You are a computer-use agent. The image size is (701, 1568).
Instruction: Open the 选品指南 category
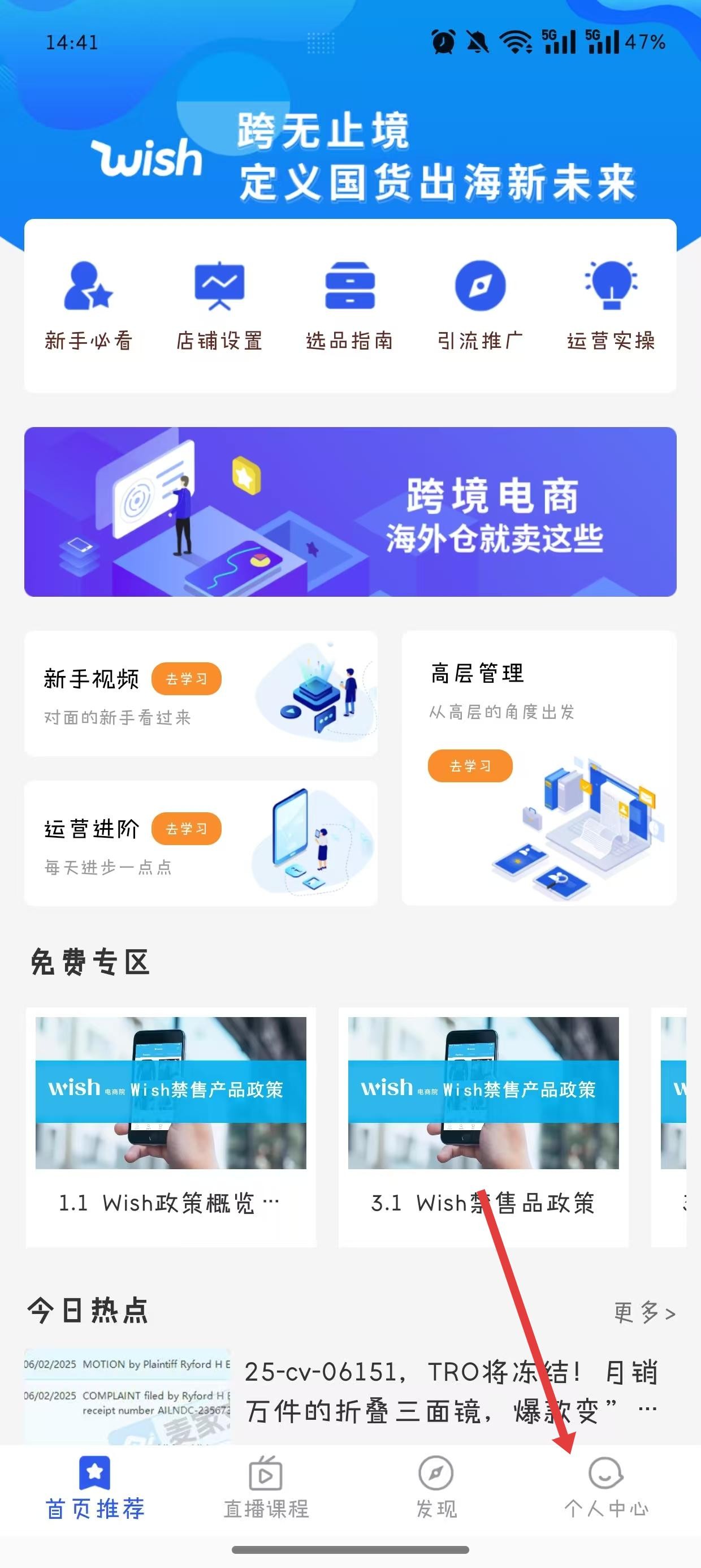tap(349, 305)
